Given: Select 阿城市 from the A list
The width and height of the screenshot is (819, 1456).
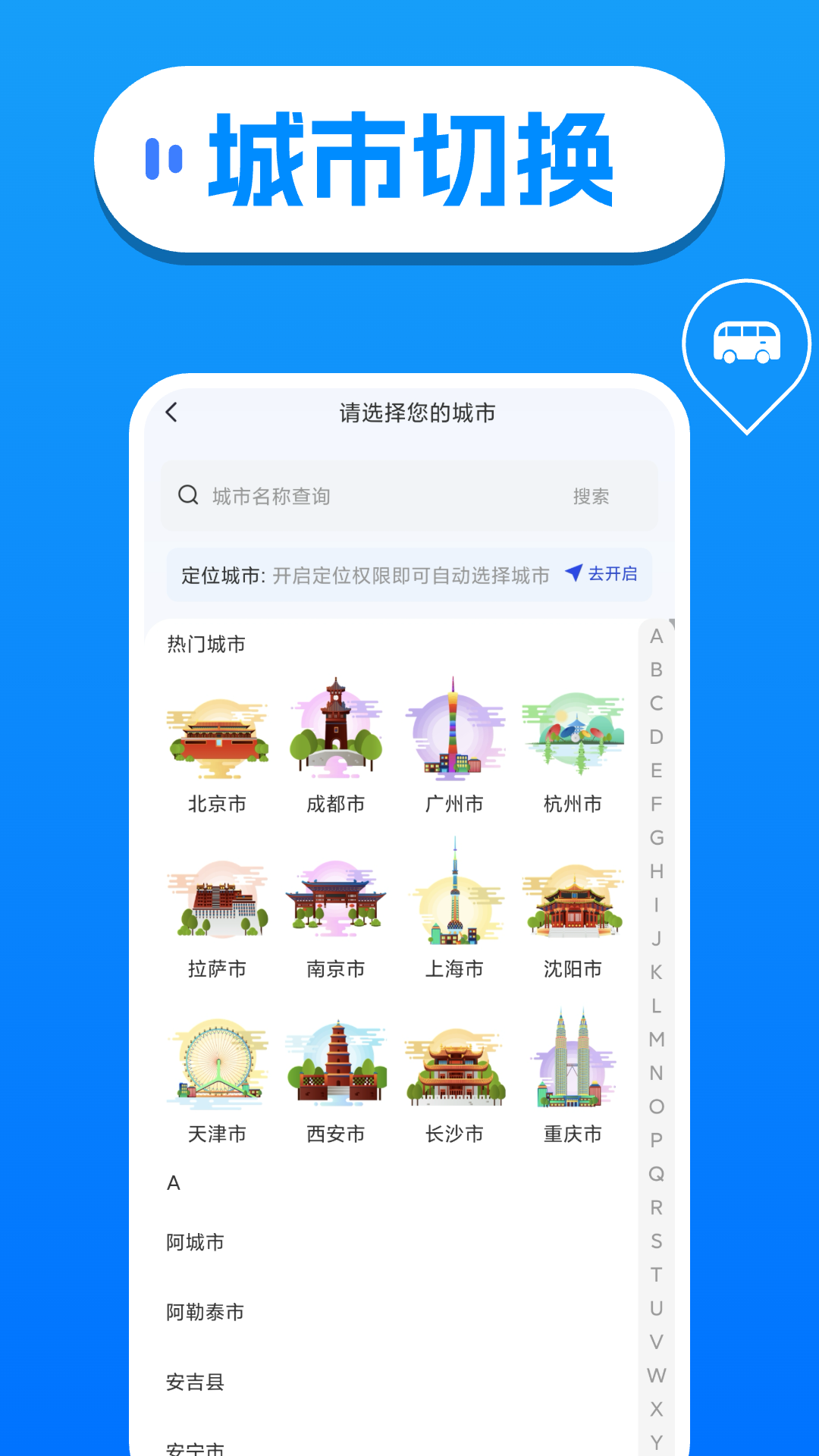Looking at the screenshot, I should click(x=195, y=1241).
